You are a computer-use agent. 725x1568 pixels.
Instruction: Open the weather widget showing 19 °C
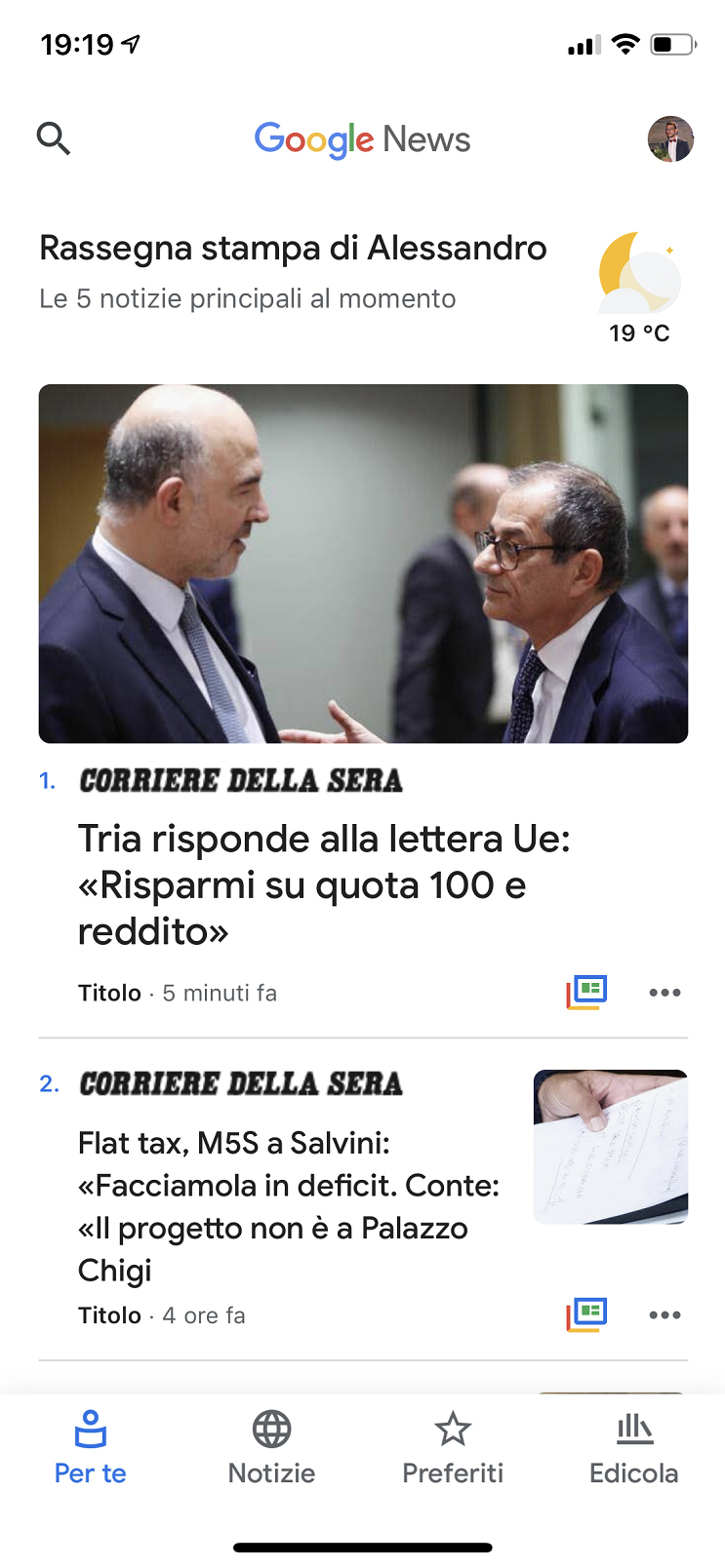tap(639, 288)
